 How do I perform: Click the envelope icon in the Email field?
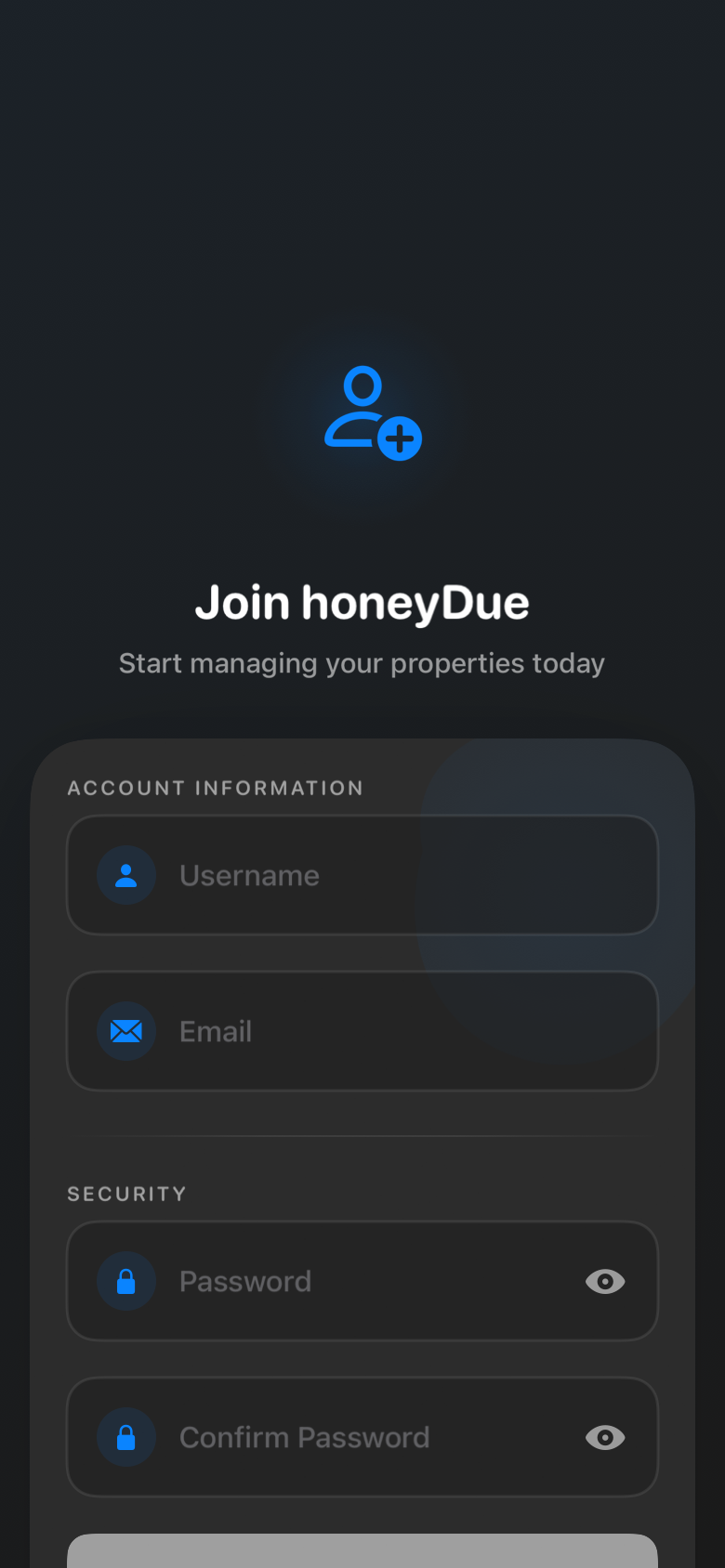click(x=125, y=1031)
